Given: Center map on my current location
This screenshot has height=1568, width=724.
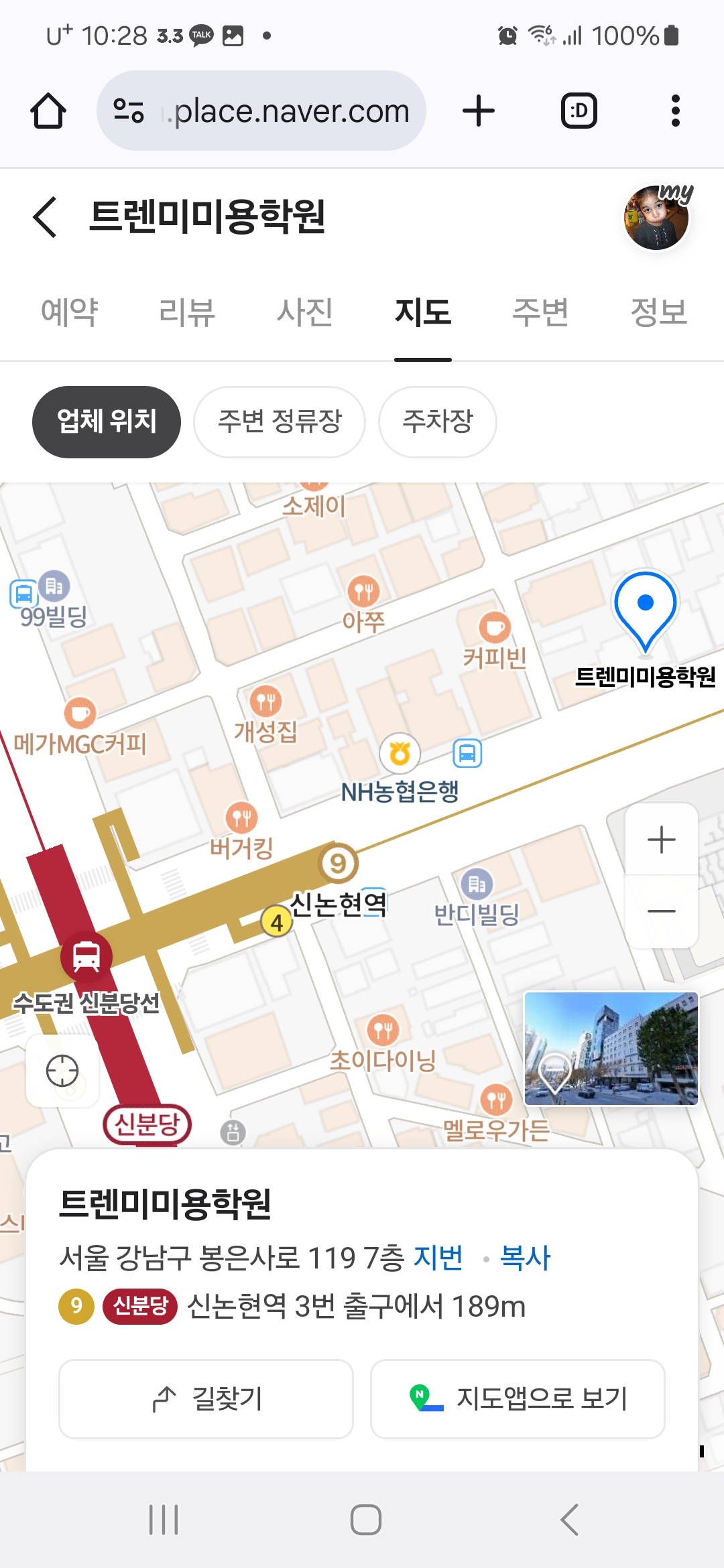Looking at the screenshot, I should point(62,1070).
